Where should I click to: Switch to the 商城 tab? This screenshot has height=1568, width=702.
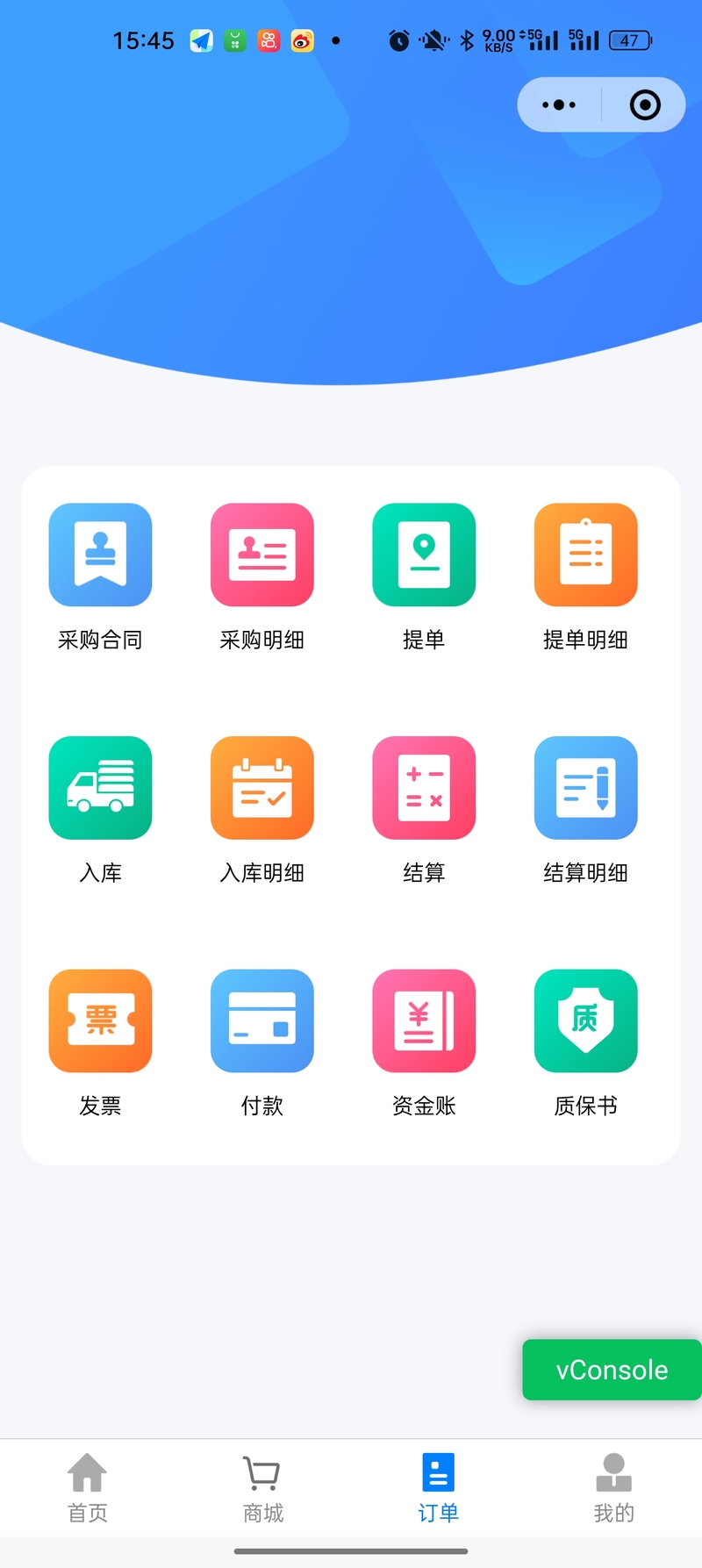click(x=263, y=1488)
